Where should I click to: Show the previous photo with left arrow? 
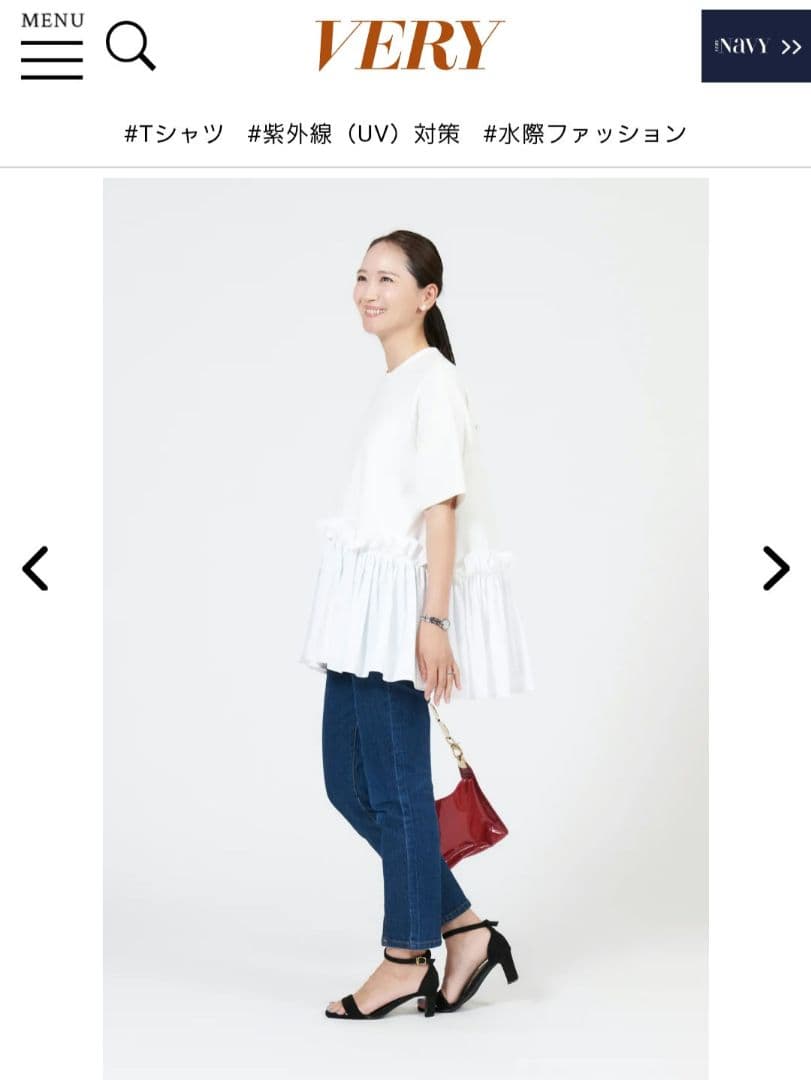tap(35, 568)
